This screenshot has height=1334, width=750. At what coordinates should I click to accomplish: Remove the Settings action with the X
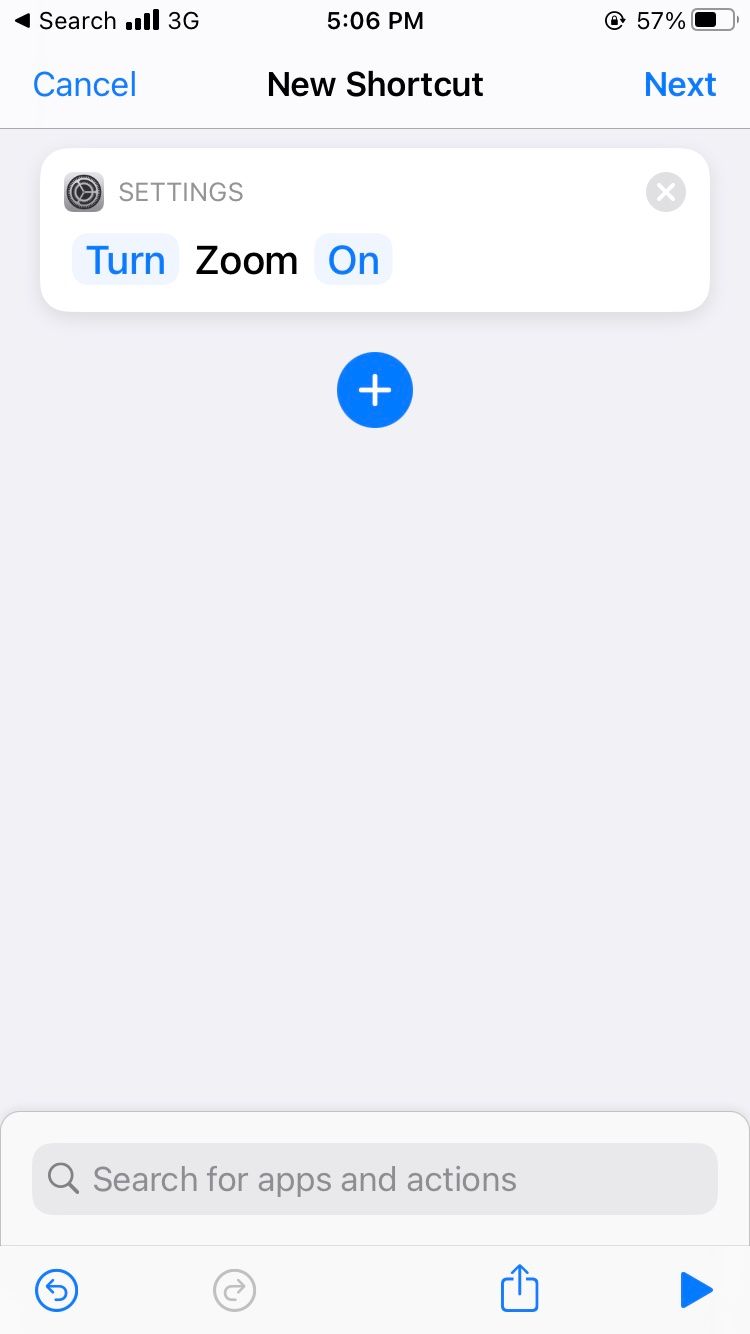[x=665, y=192]
